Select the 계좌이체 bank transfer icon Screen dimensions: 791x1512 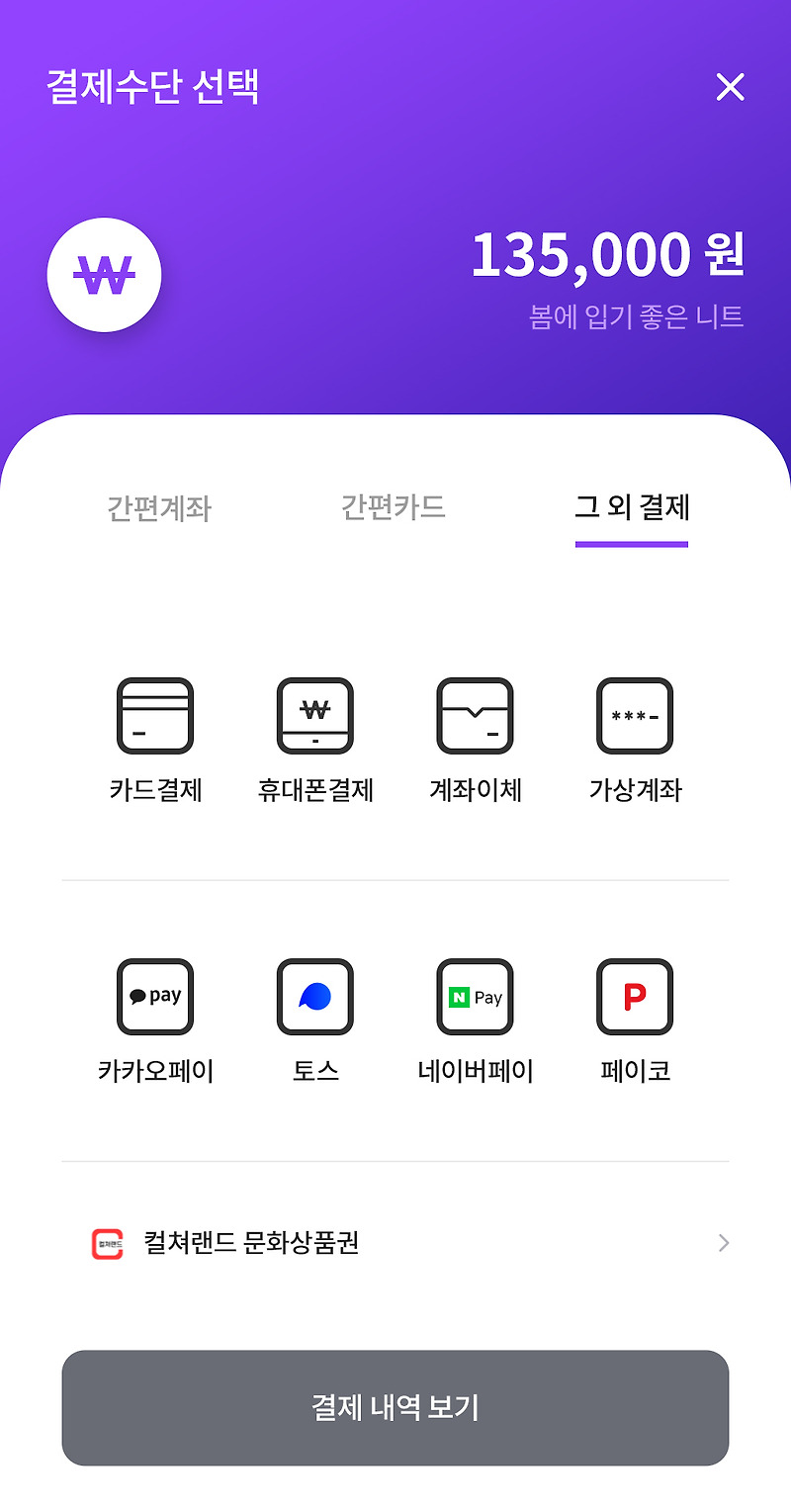[x=475, y=715]
